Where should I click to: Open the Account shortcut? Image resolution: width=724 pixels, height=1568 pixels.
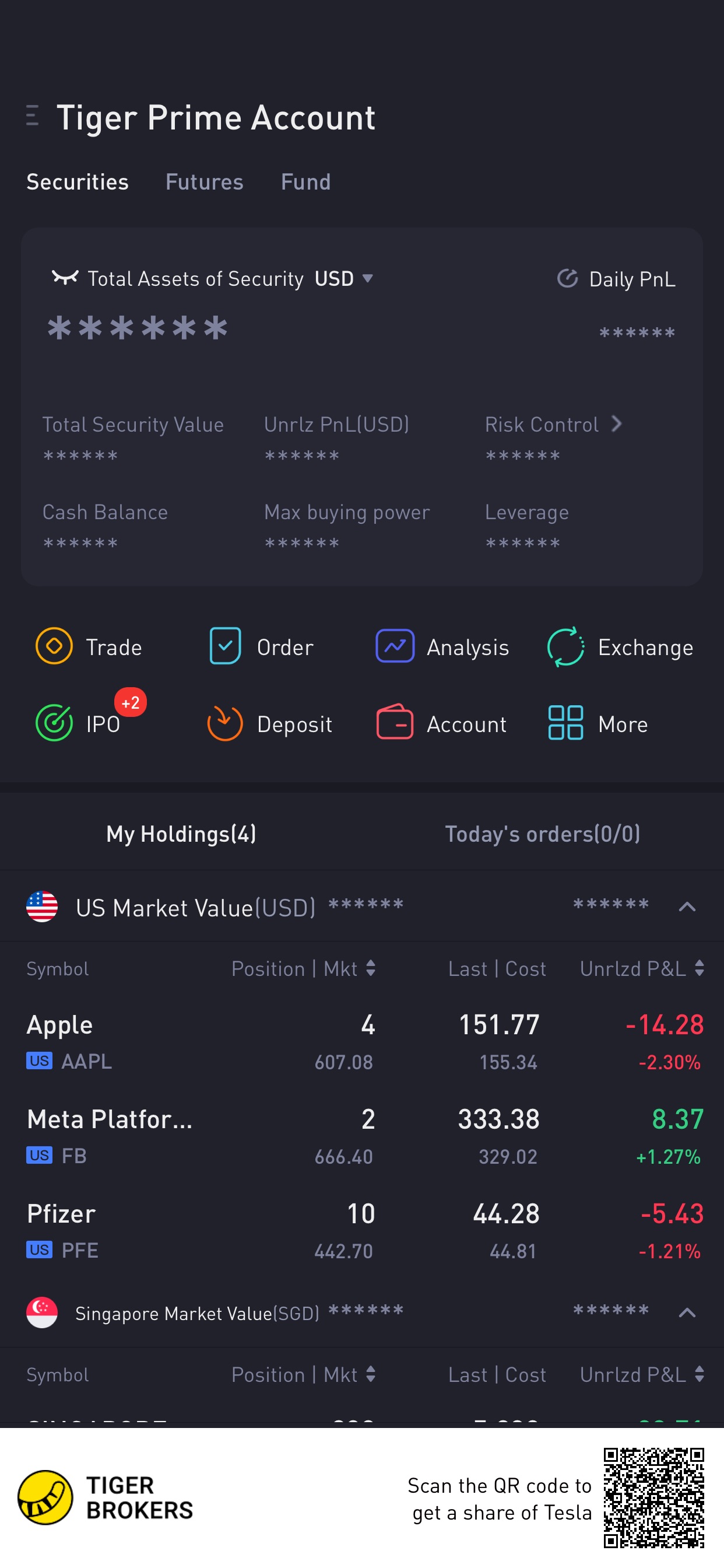point(441,723)
